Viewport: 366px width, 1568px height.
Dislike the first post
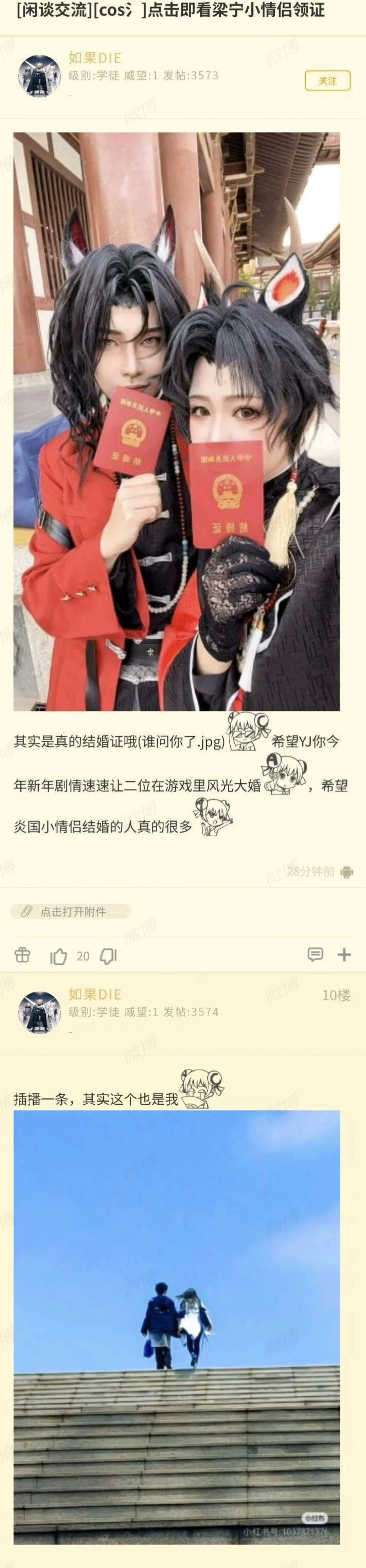click(108, 956)
